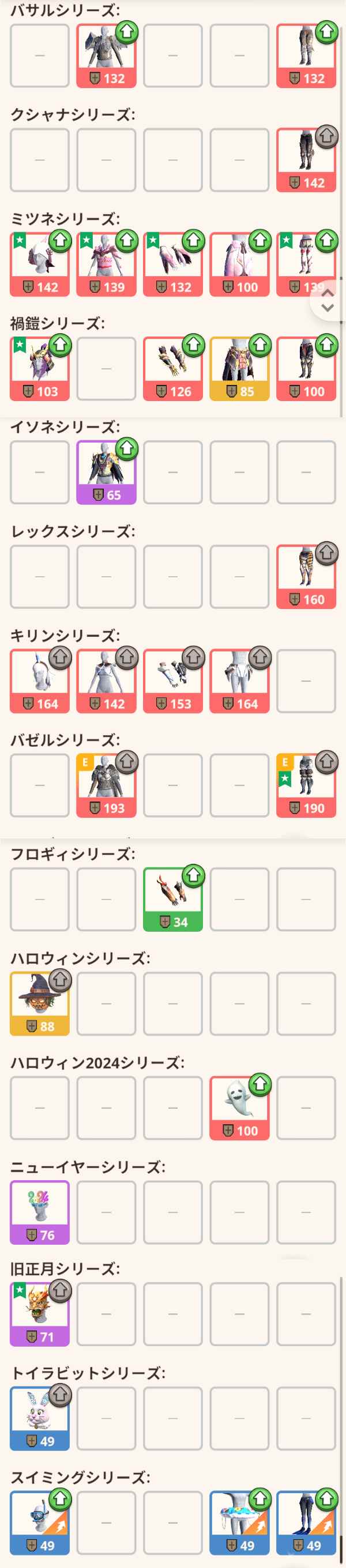Select レックス series leg armor level 160
Screen dimensions: 346x1568
(306, 577)
